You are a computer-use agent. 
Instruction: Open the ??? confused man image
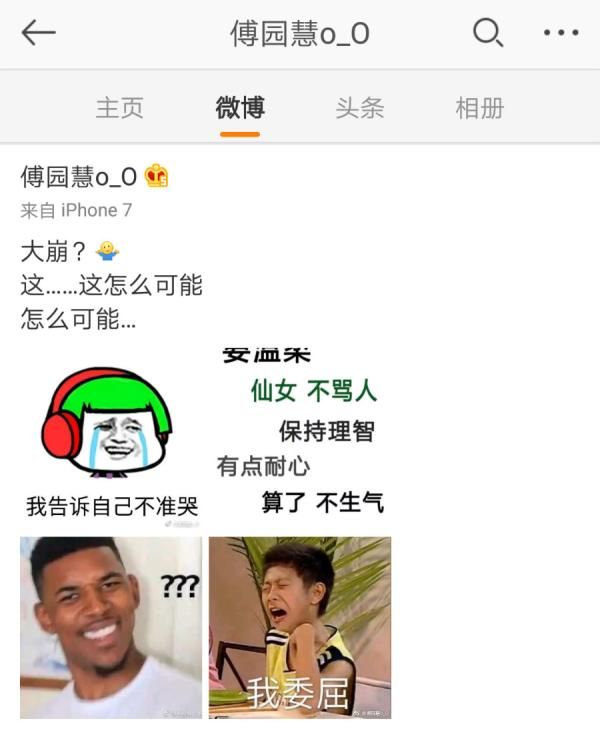(111, 627)
